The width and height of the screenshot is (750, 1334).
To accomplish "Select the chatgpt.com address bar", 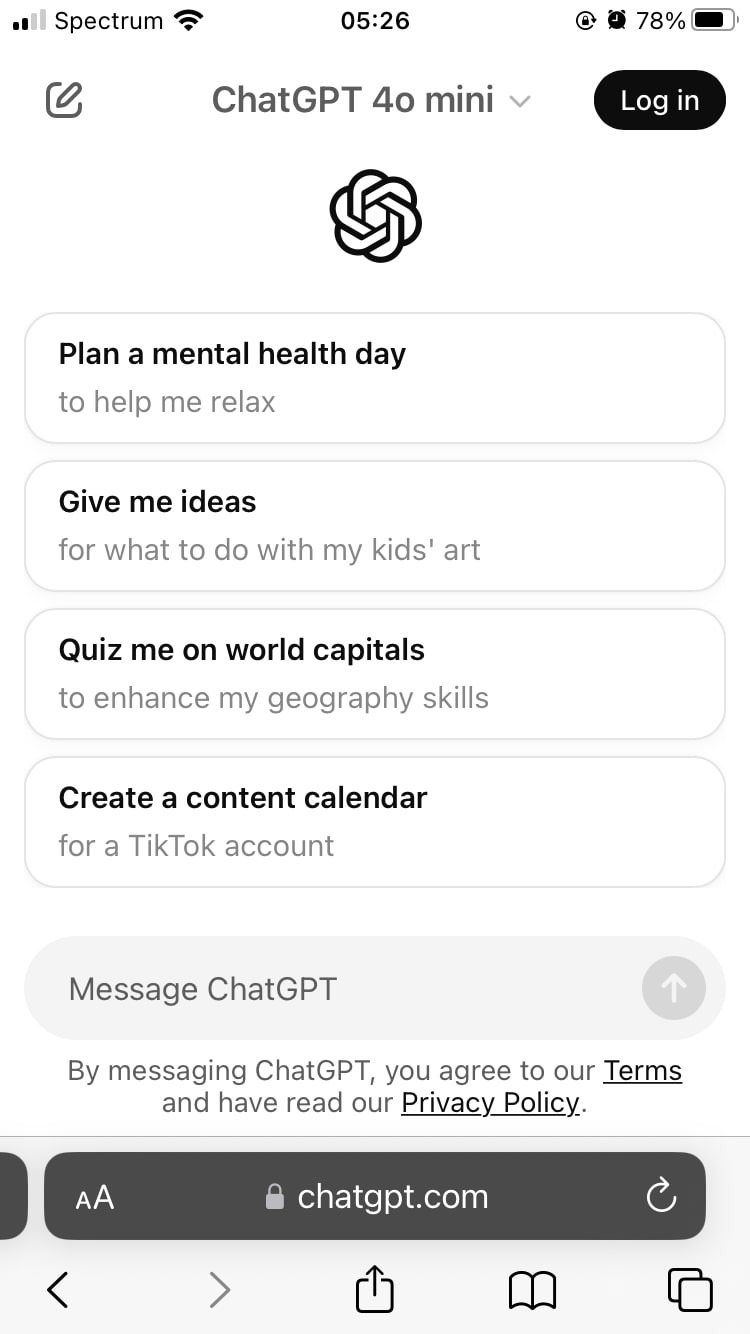I will click(390, 1196).
